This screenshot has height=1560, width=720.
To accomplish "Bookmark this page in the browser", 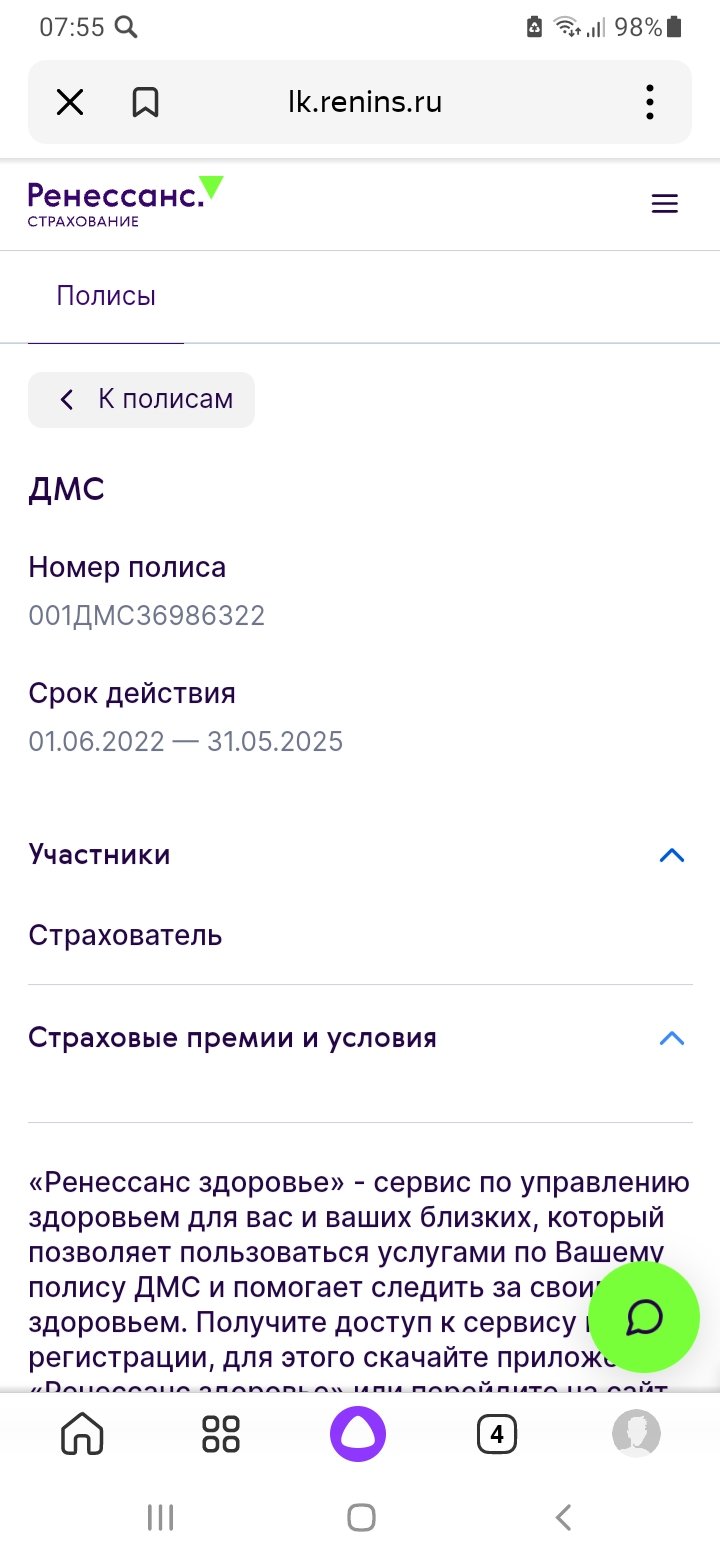I will [146, 102].
